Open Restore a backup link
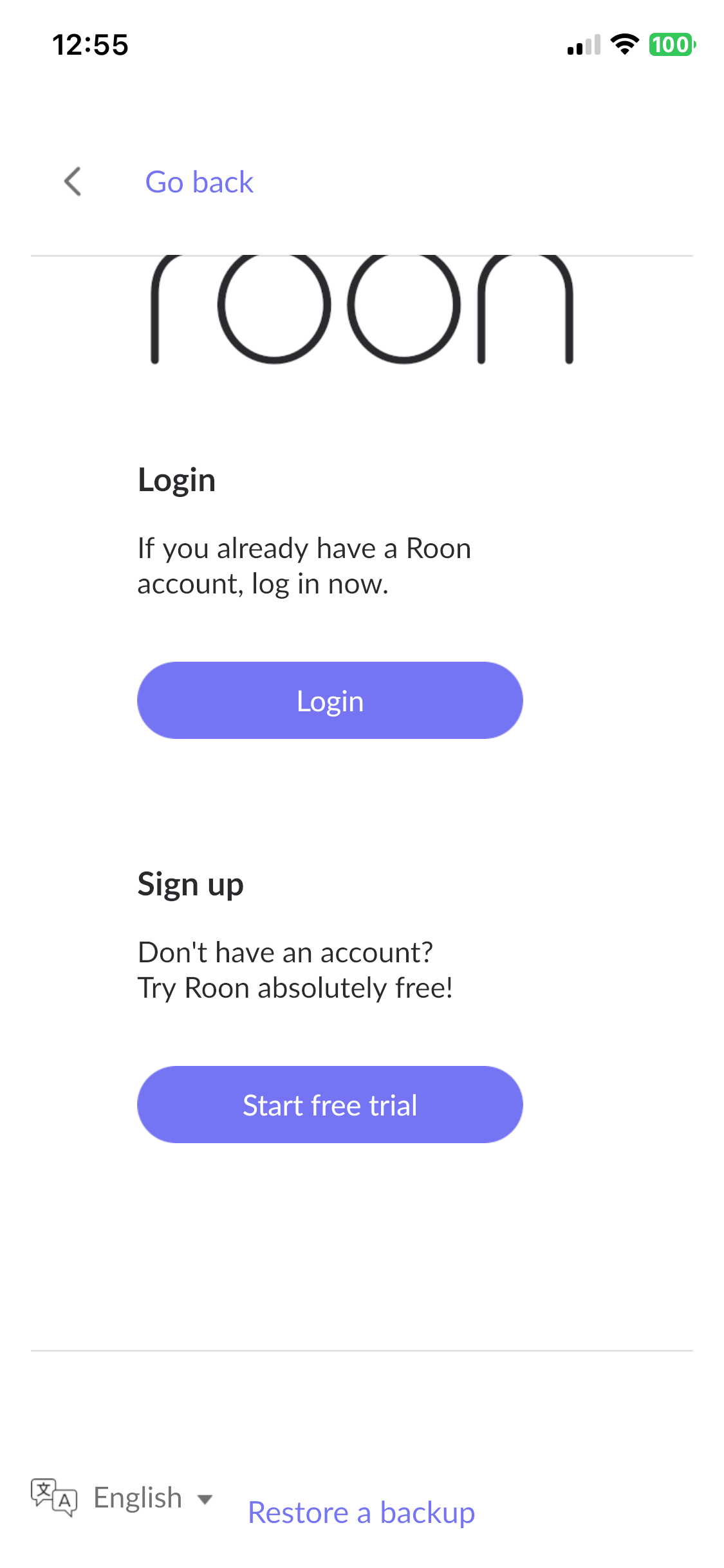 pos(362,1513)
